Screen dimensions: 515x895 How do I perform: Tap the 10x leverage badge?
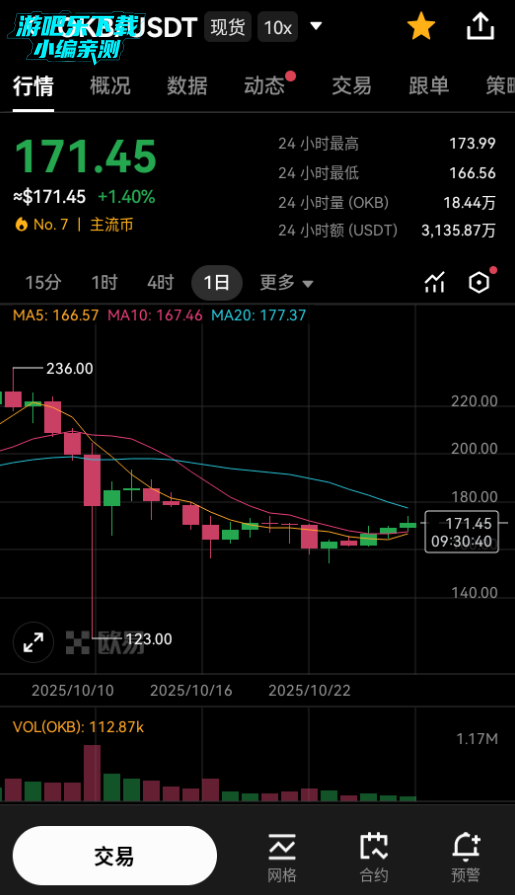(278, 27)
